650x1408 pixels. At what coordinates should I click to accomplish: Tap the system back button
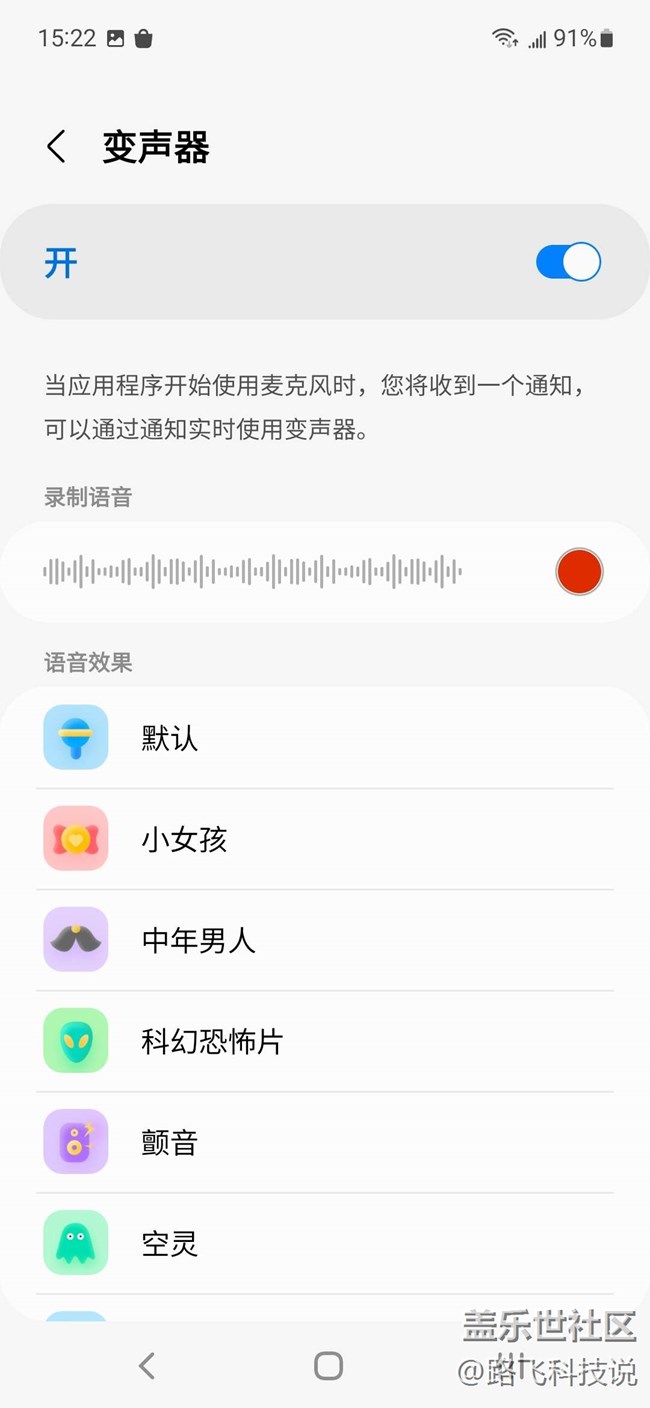(147, 1366)
